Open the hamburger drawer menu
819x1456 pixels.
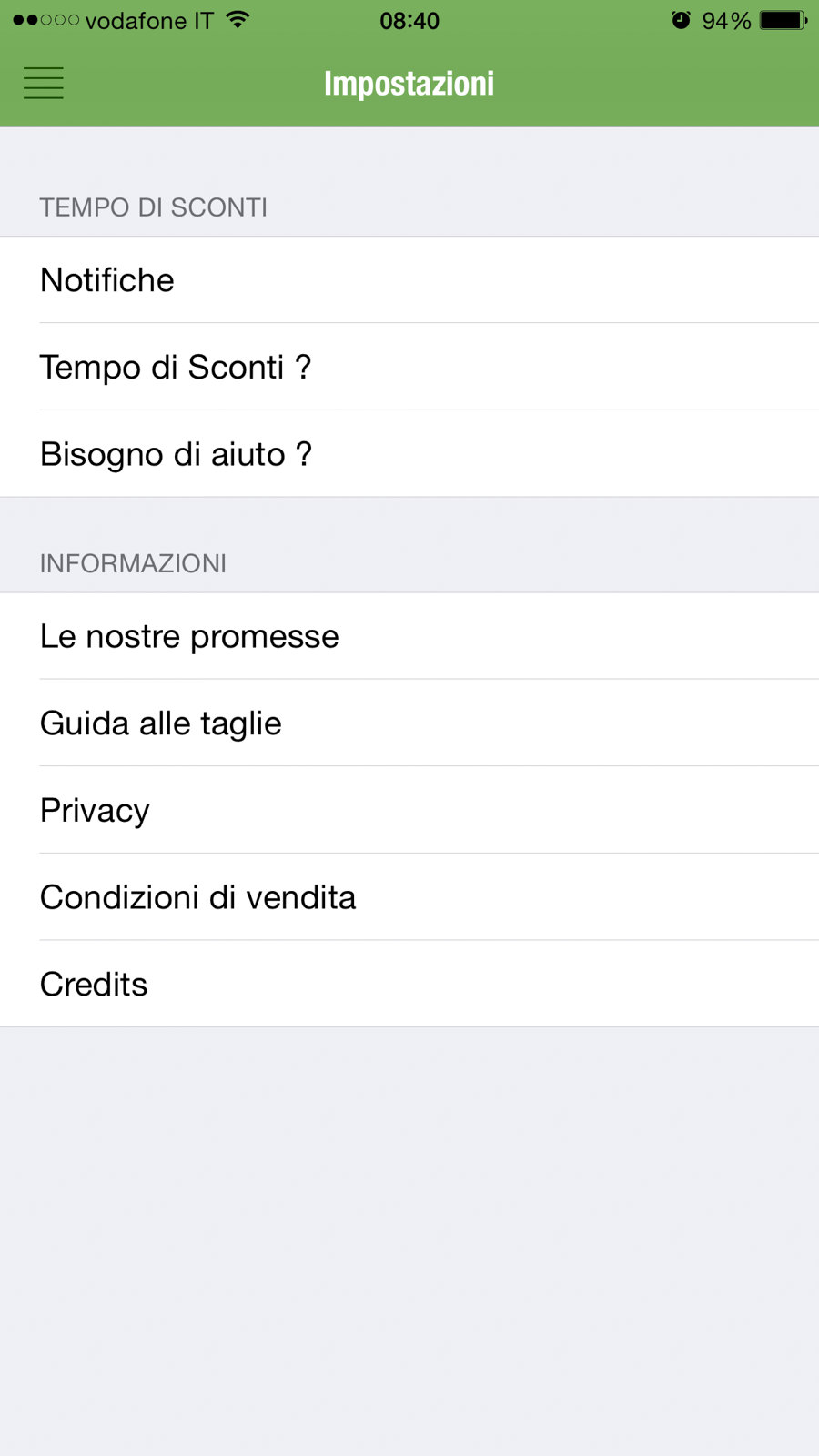coord(44,83)
